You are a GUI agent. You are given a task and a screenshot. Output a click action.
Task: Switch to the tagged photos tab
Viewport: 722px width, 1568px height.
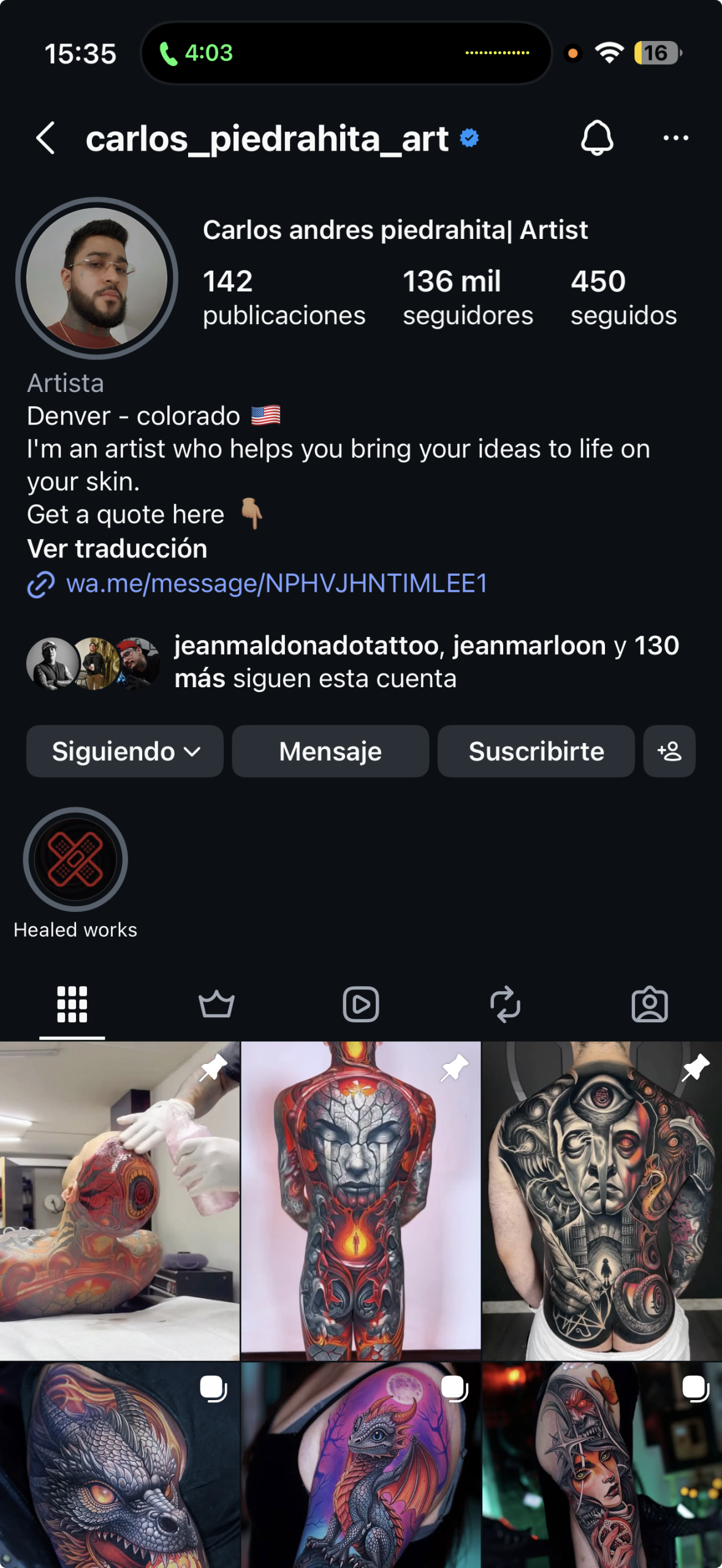pyautogui.click(x=650, y=1005)
